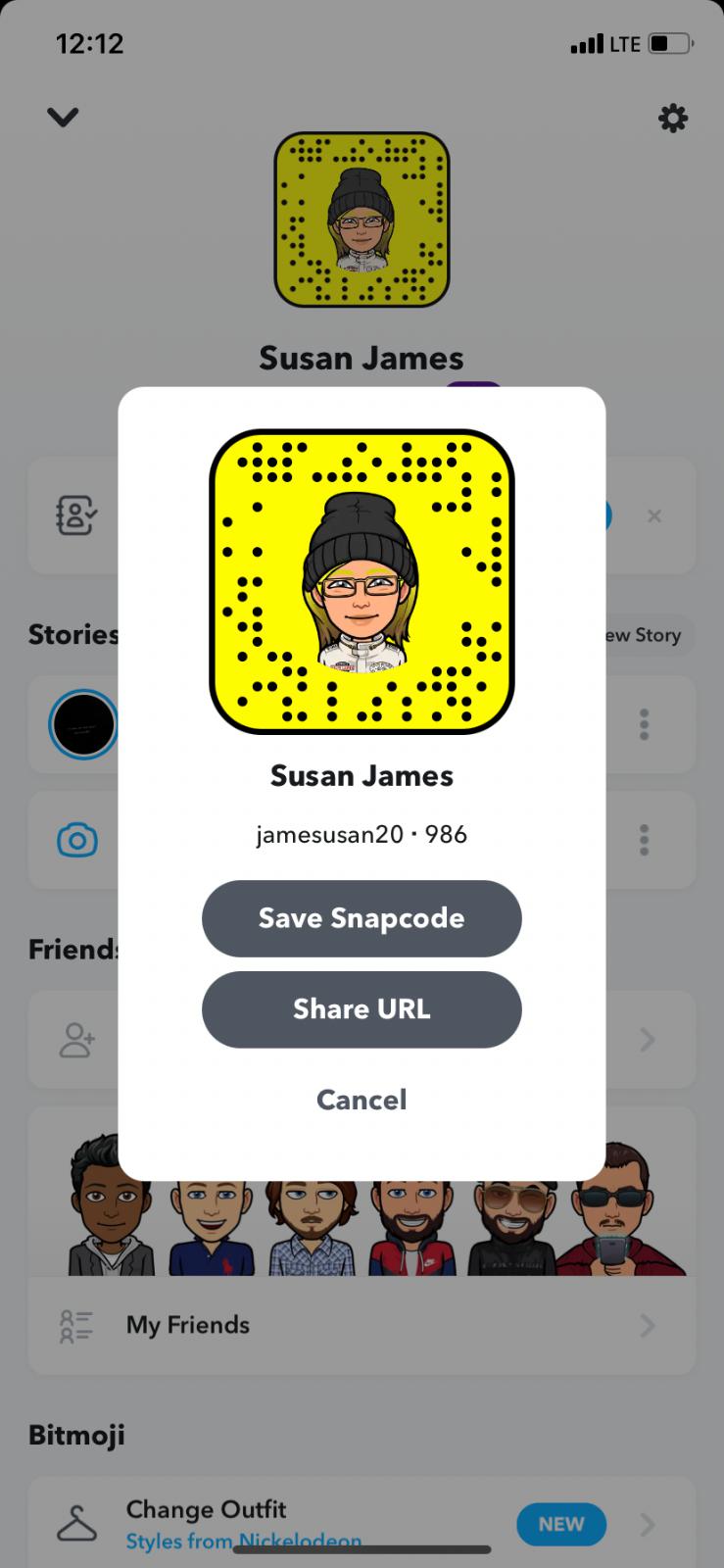724x1568 pixels.
Task: Cancel the Snapcode dialog
Action: tap(362, 1100)
